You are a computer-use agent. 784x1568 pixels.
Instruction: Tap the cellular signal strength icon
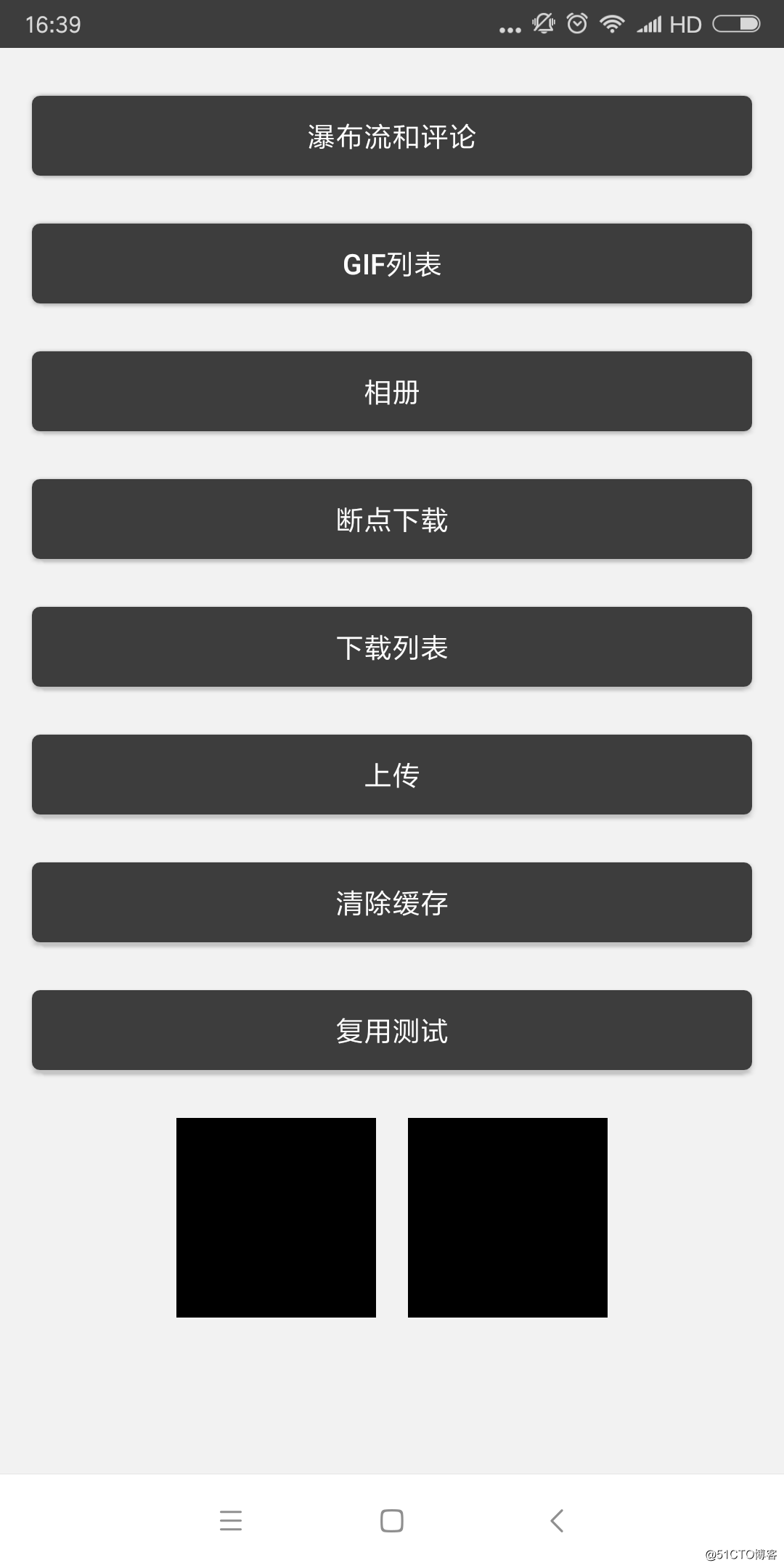[648, 23]
